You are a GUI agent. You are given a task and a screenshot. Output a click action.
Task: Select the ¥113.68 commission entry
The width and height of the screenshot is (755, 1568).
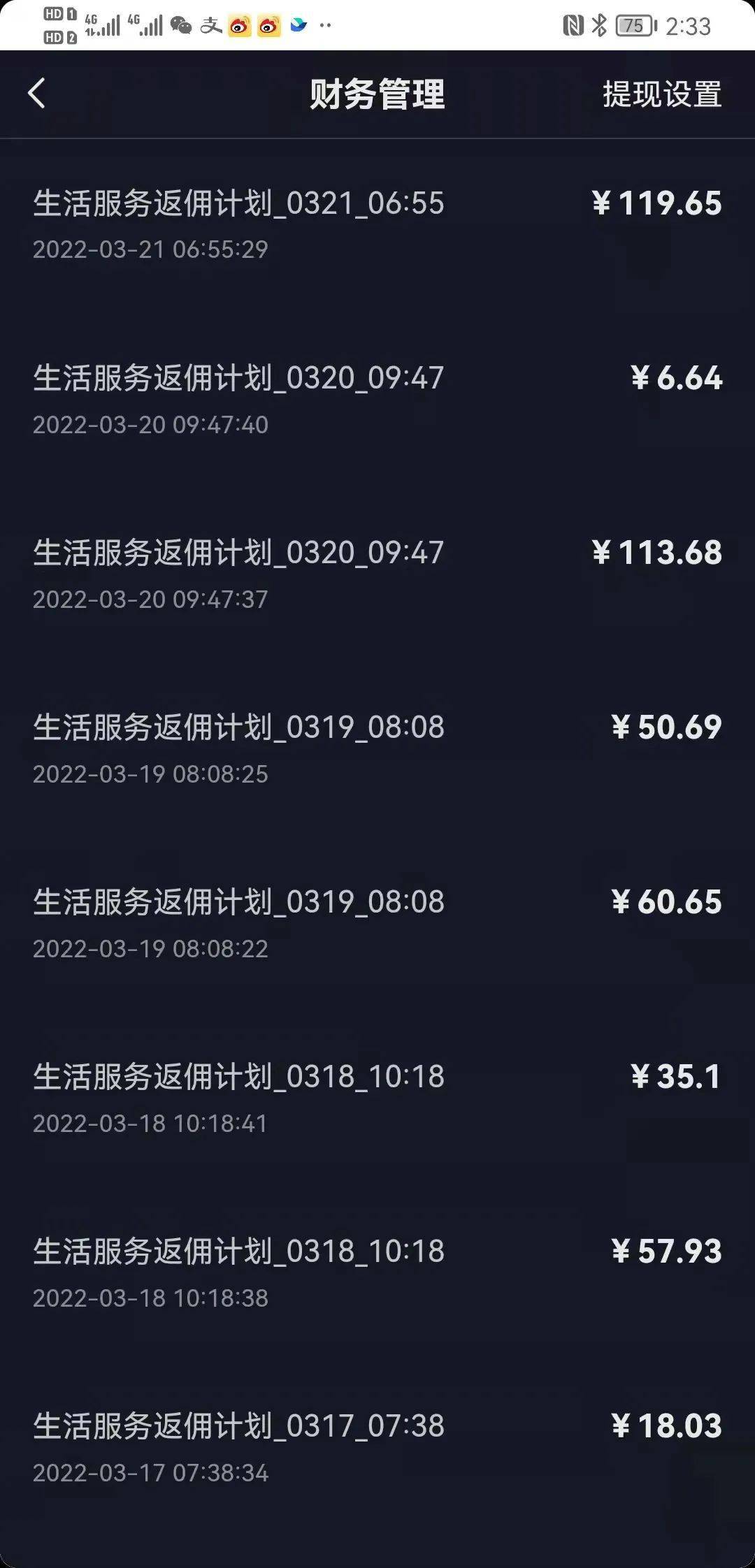(x=377, y=569)
